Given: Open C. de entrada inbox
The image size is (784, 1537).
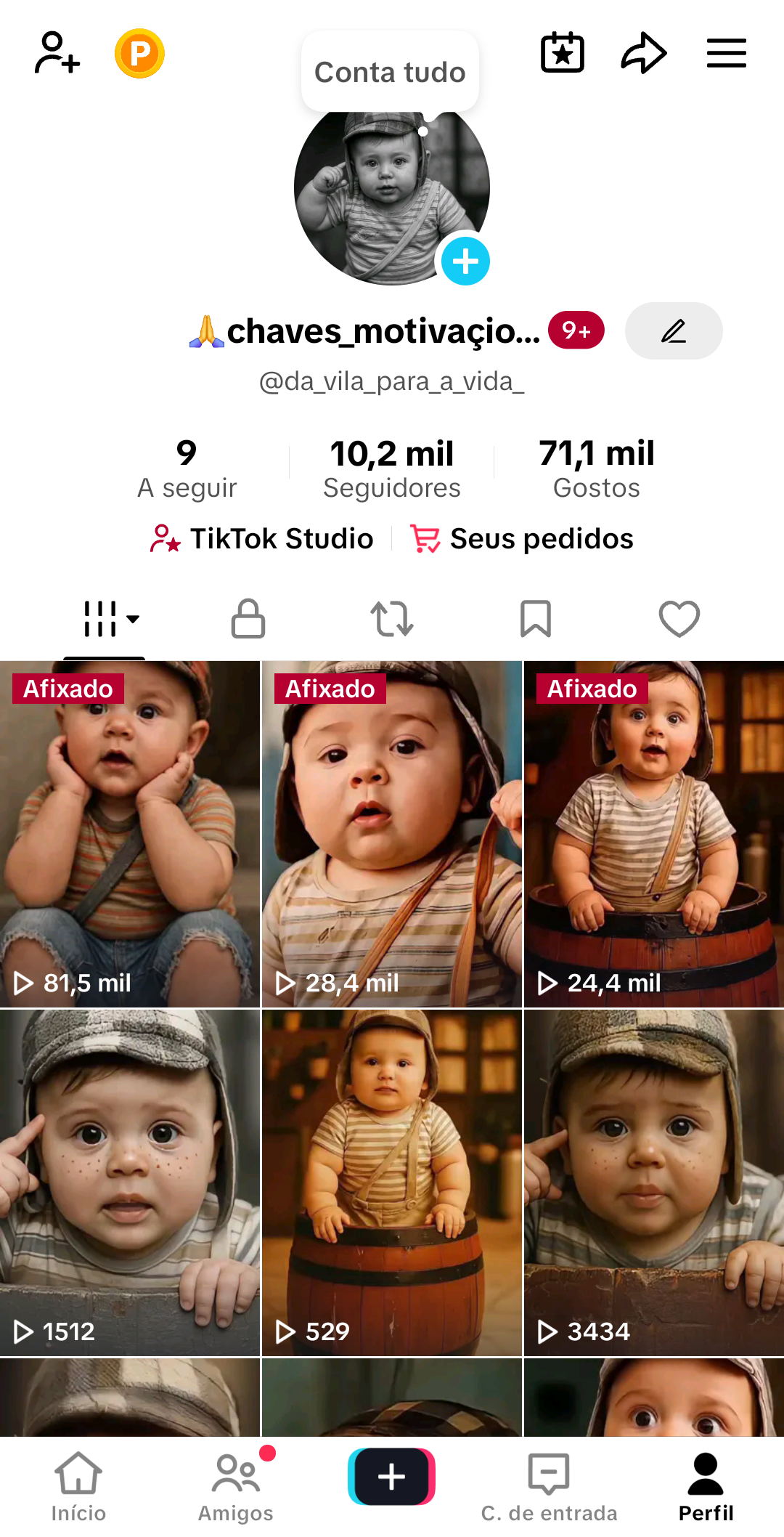Looking at the screenshot, I should [549, 1486].
